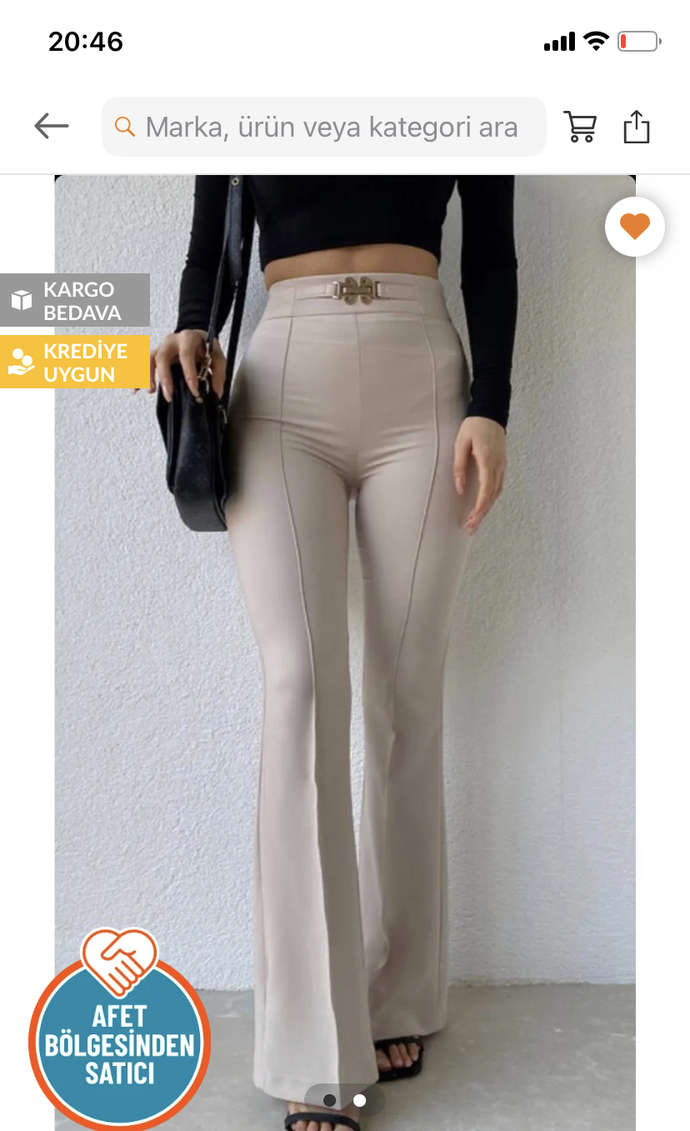Image resolution: width=690 pixels, height=1131 pixels.
Task: Toggle the favorite heart on the product
Action: tap(634, 226)
